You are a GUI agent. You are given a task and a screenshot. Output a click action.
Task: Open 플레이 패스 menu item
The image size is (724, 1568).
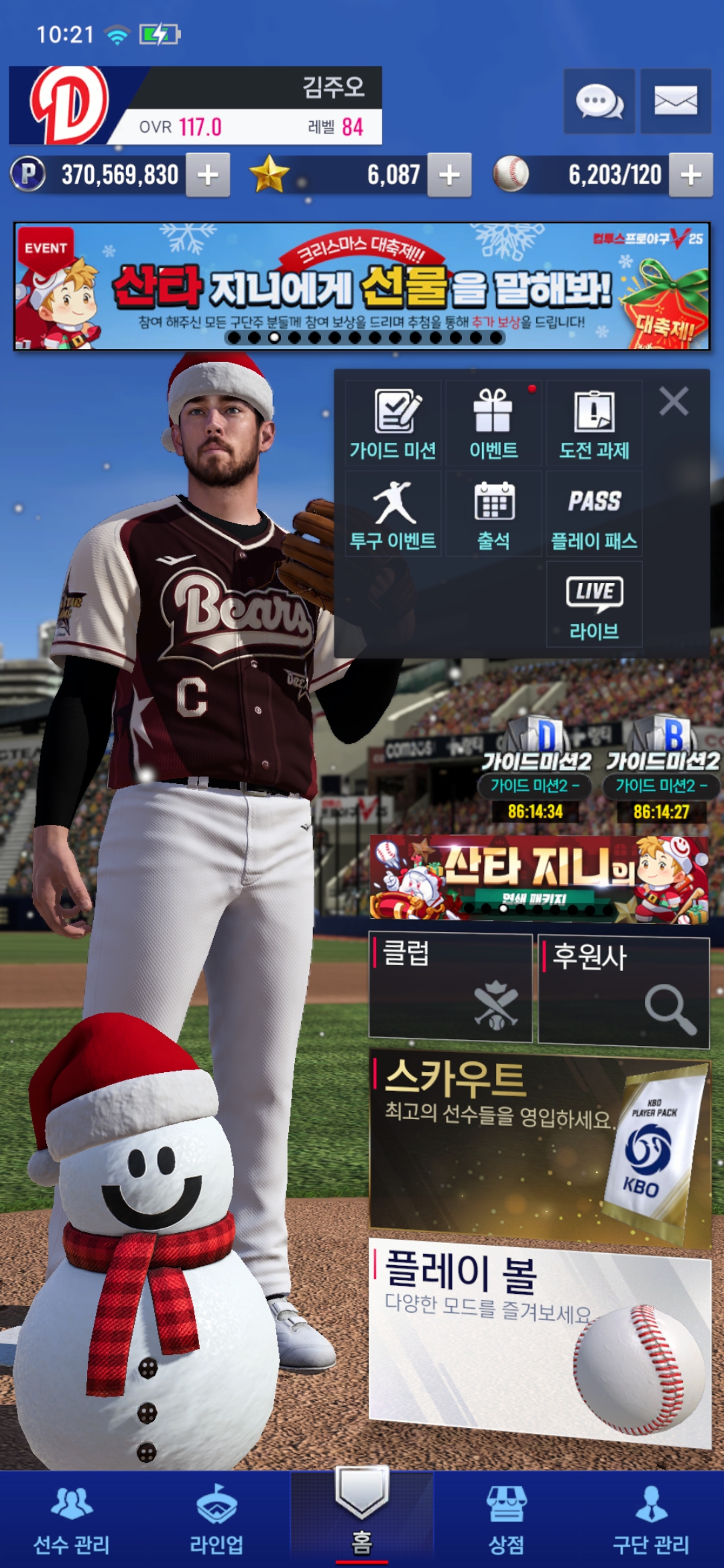coord(594,514)
